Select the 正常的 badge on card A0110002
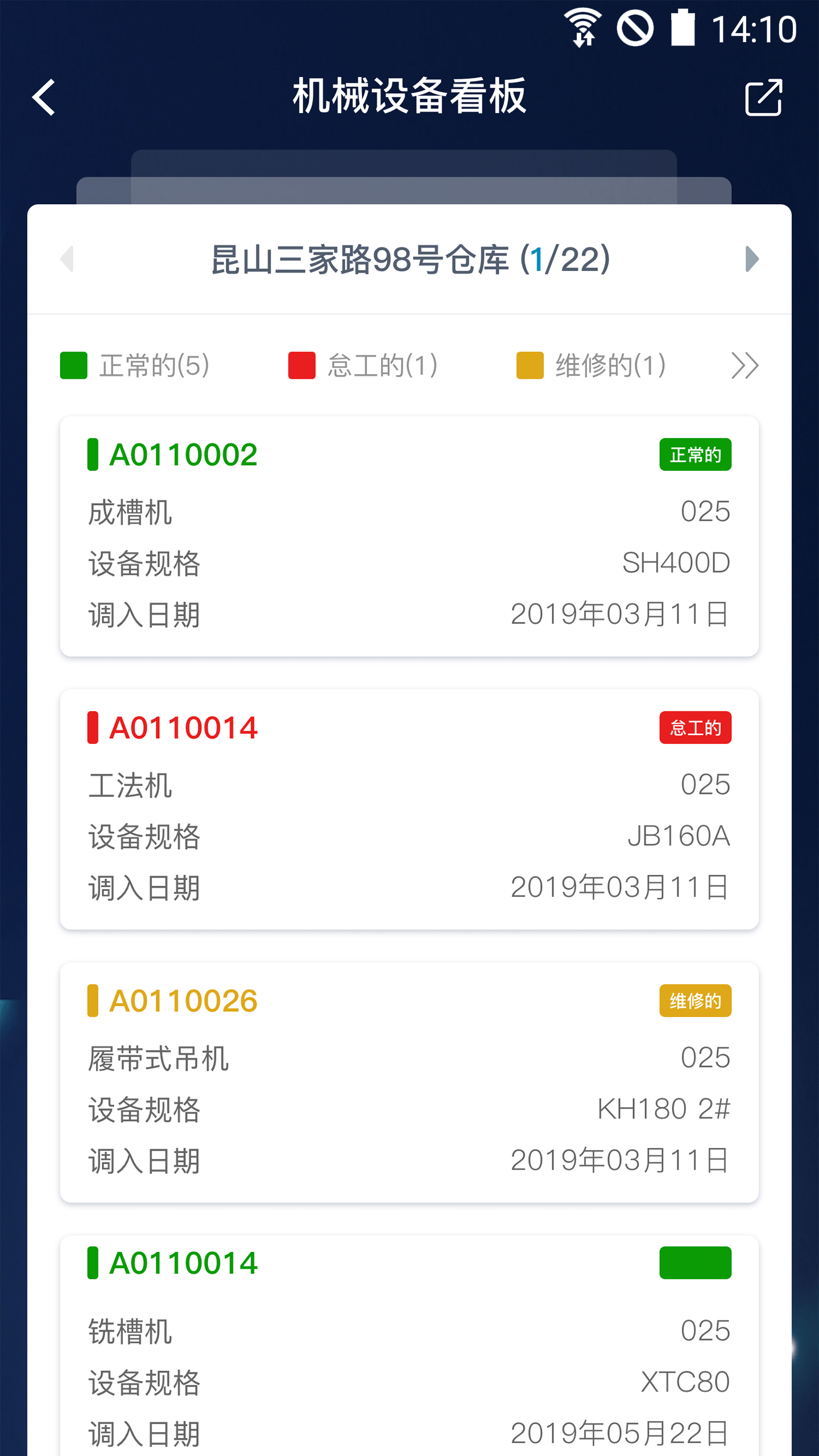Viewport: 819px width, 1456px height. (x=695, y=454)
